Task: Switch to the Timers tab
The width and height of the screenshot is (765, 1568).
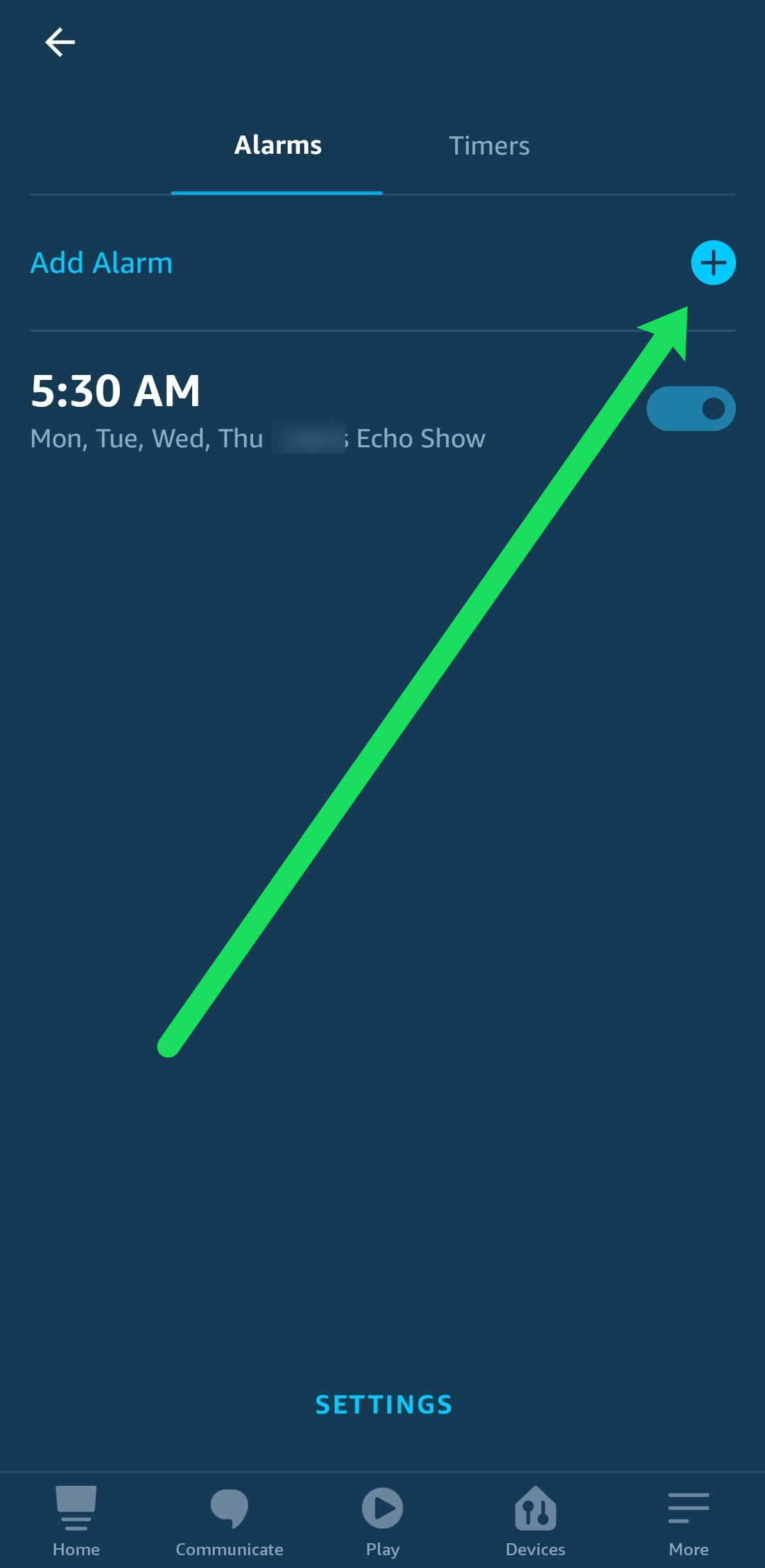Action: pyautogui.click(x=489, y=145)
